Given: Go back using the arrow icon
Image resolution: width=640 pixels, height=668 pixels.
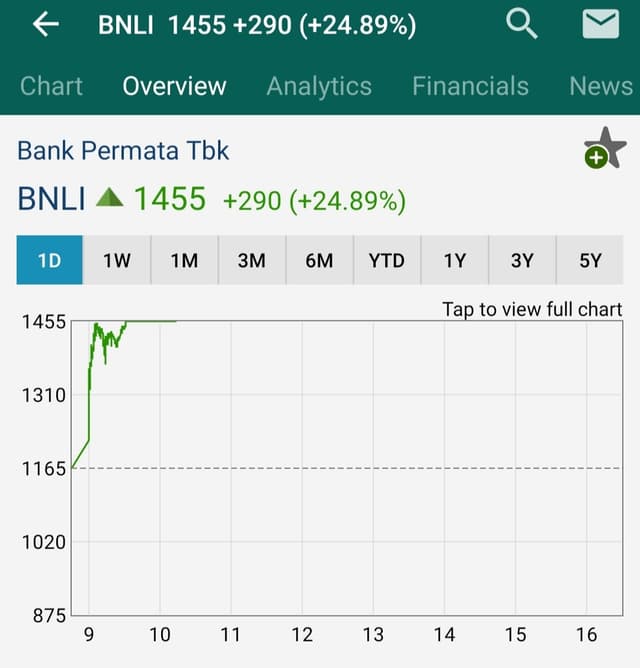Looking at the screenshot, I should click(x=46, y=25).
